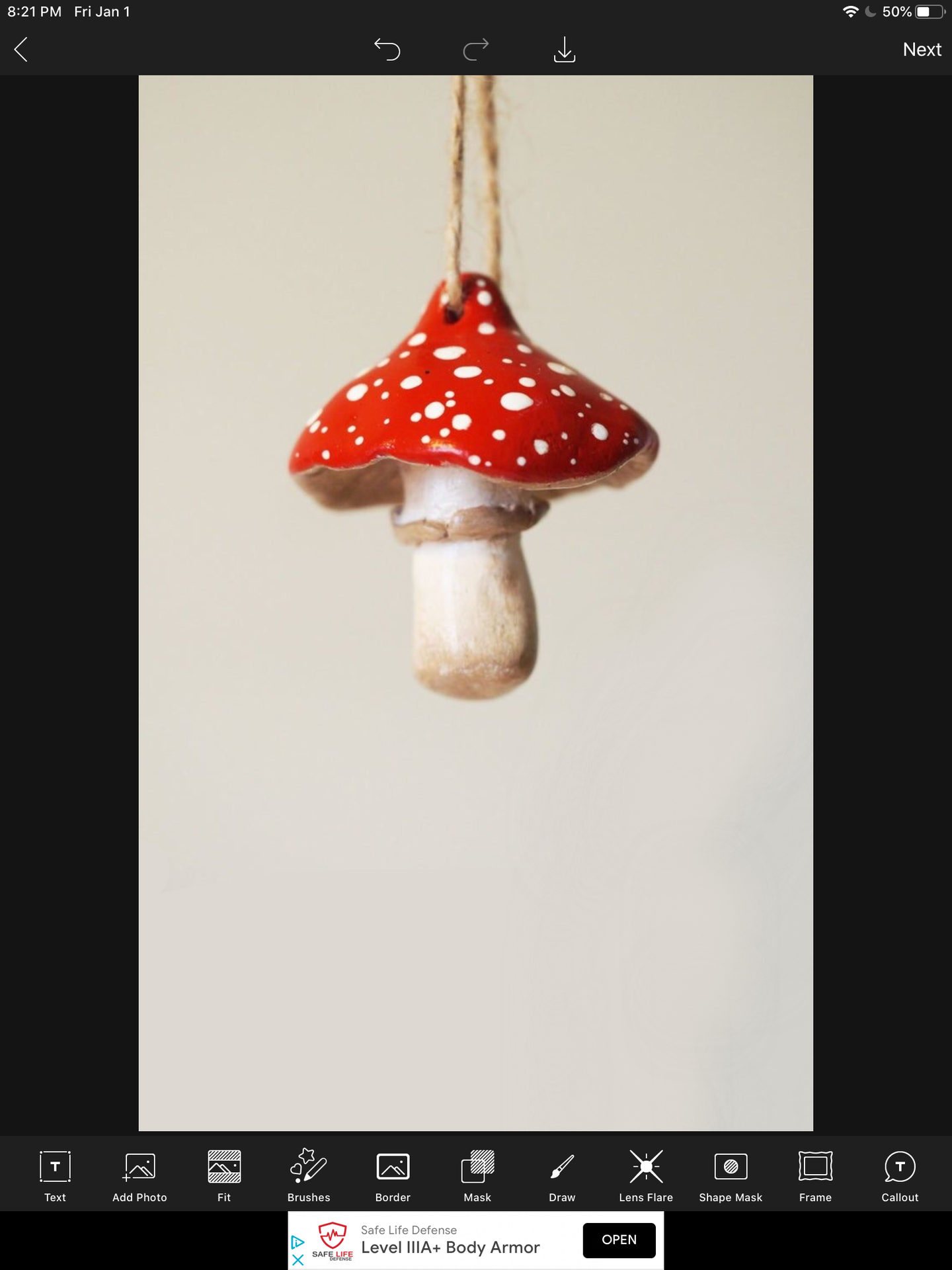
Task: Apply the Lens Flare tool
Action: pyautogui.click(x=646, y=1175)
